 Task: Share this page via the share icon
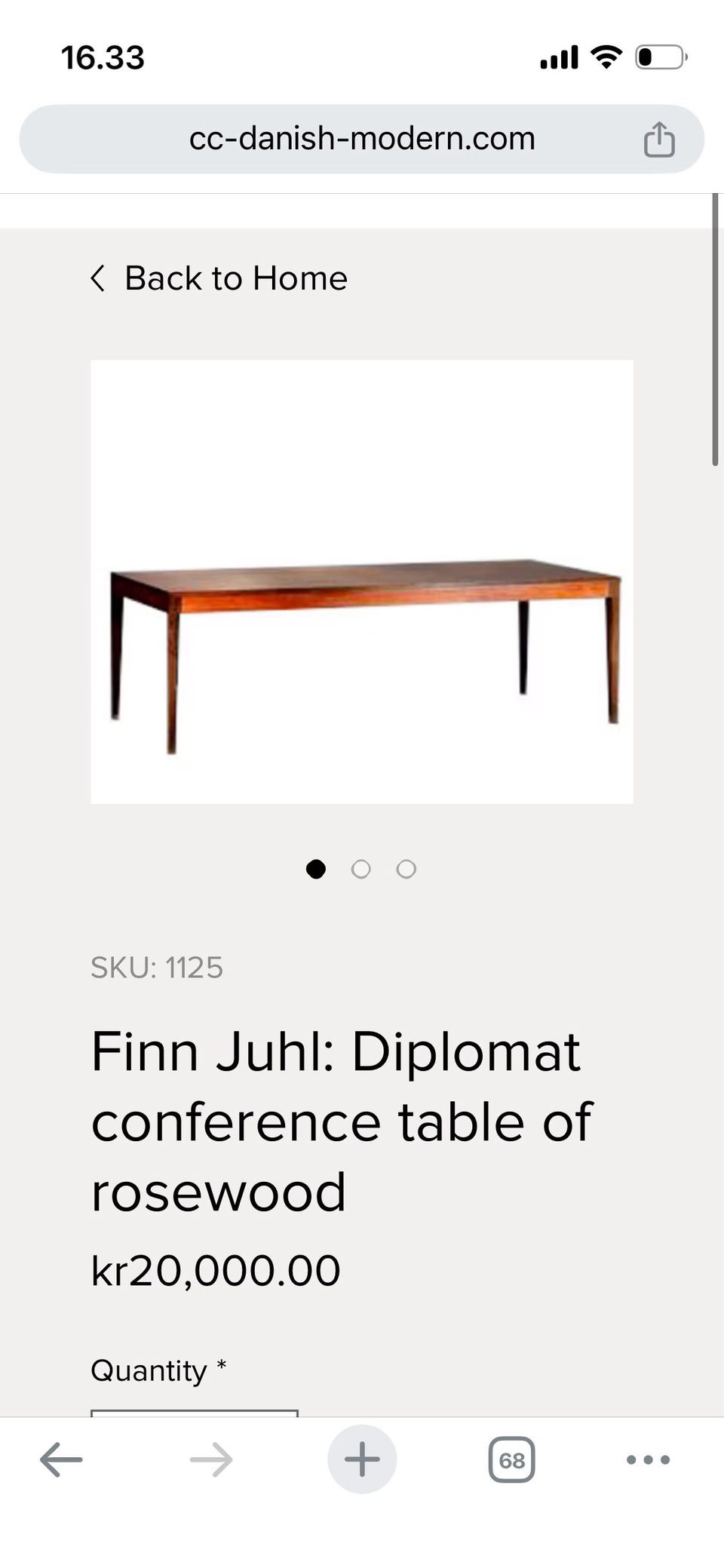click(658, 140)
